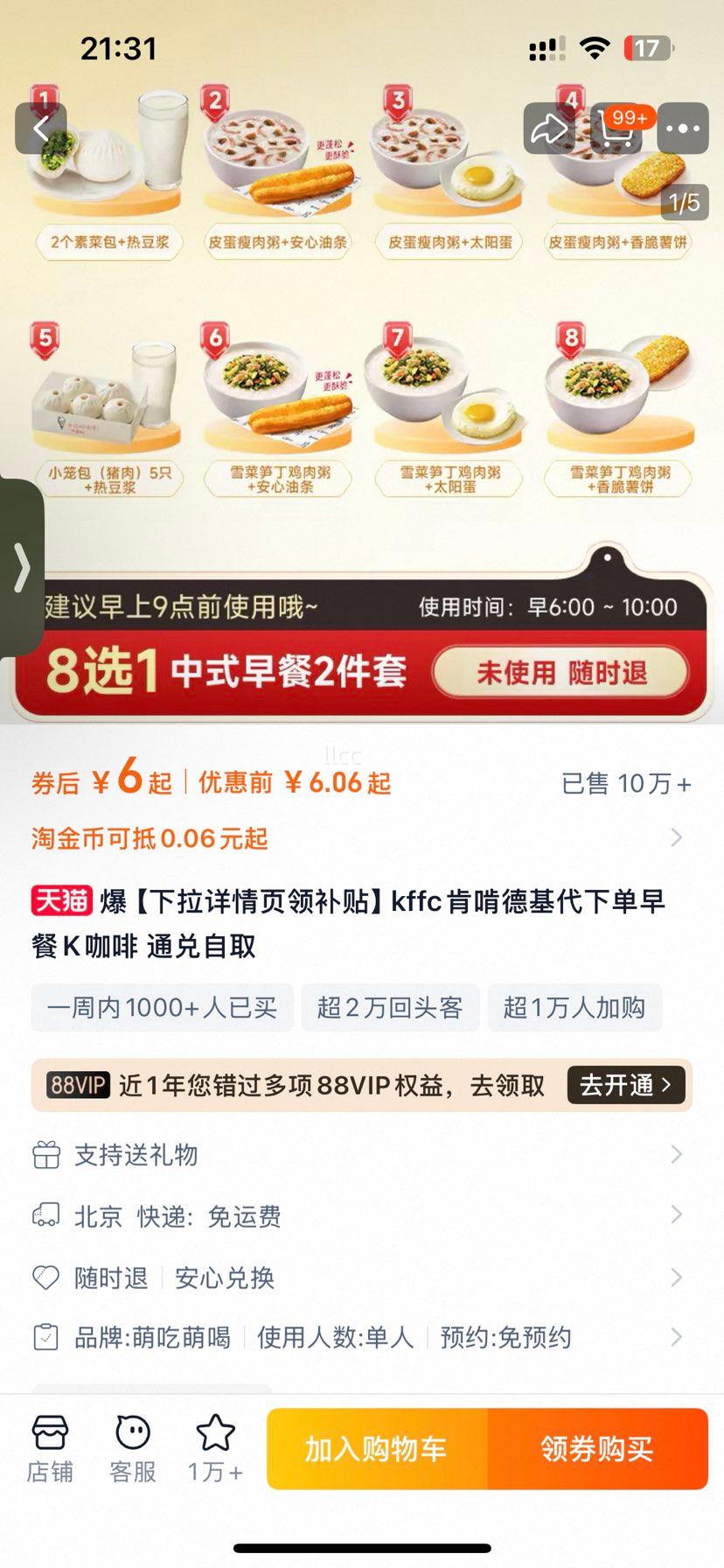
Task: Open the three-dot more options menu
Action: tap(684, 128)
